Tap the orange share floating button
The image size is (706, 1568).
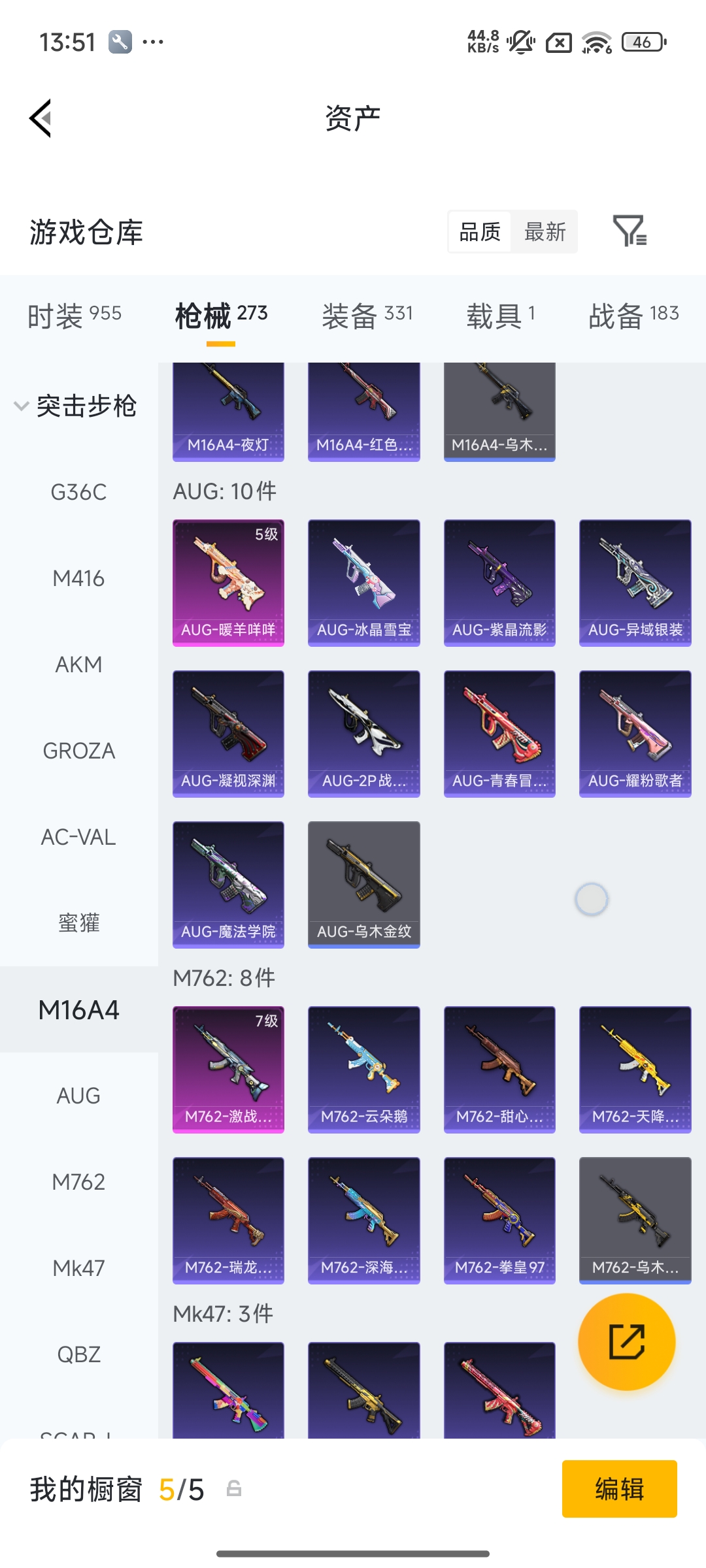626,1341
